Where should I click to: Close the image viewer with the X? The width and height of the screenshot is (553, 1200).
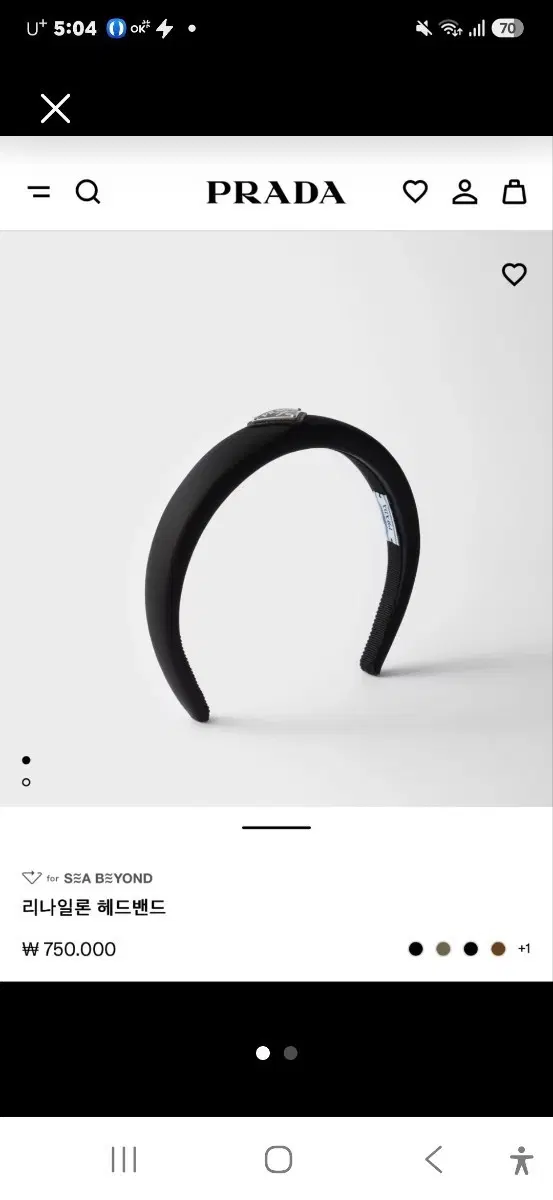[x=55, y=108]
